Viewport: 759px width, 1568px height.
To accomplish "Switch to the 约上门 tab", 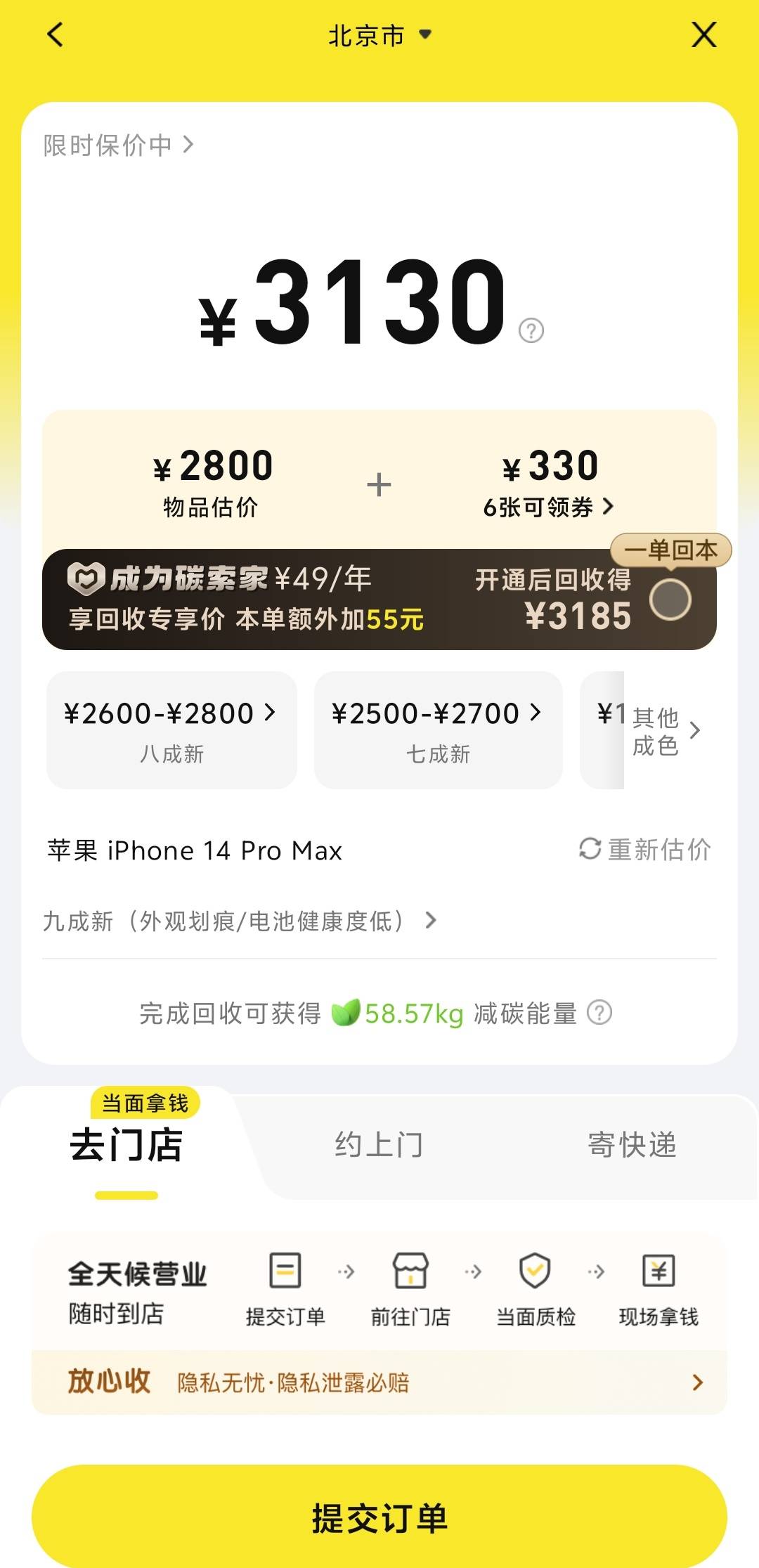I will [379, 1146].
